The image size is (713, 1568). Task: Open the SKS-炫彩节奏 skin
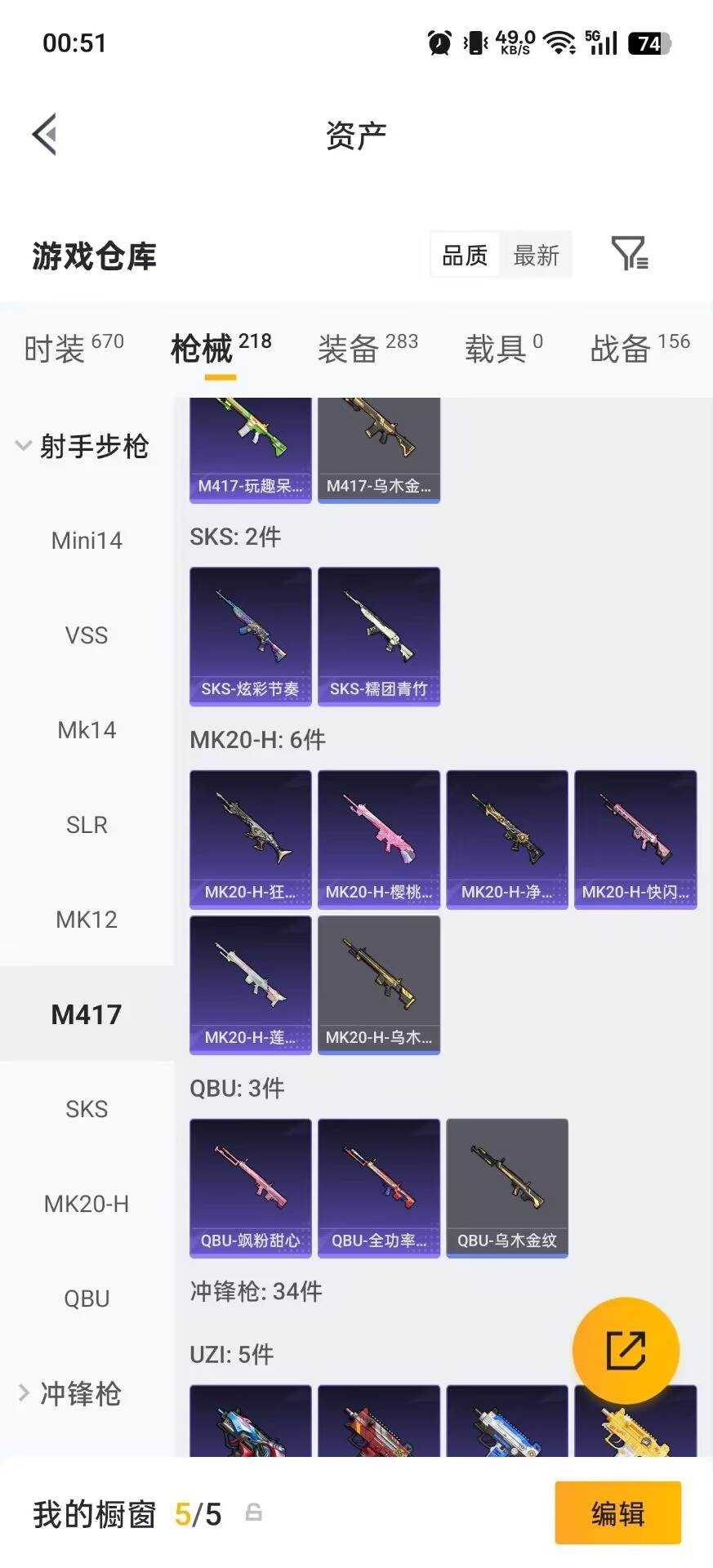point(250,636)
